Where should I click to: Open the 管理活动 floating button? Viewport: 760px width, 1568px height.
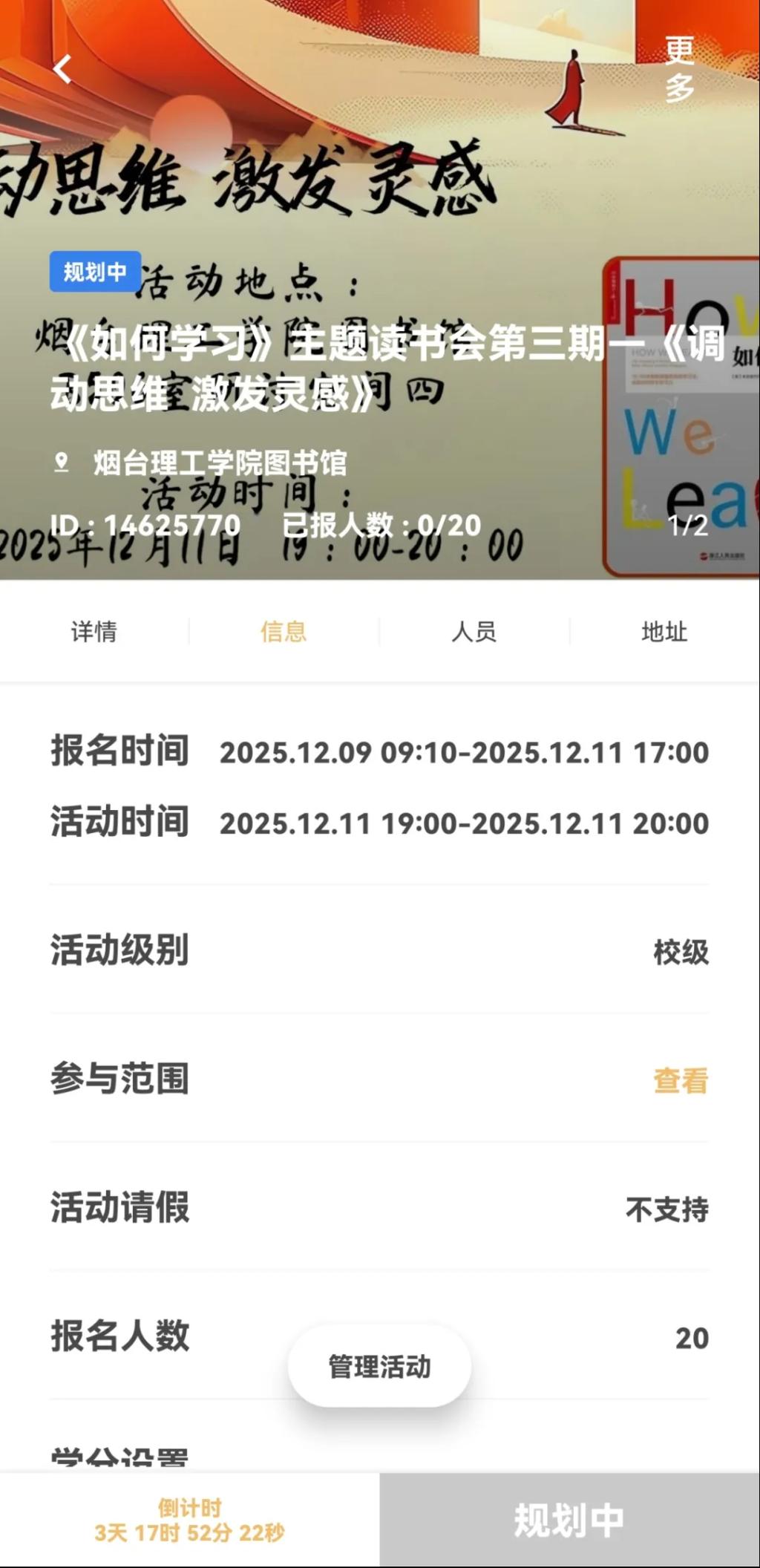point(379,1367)
